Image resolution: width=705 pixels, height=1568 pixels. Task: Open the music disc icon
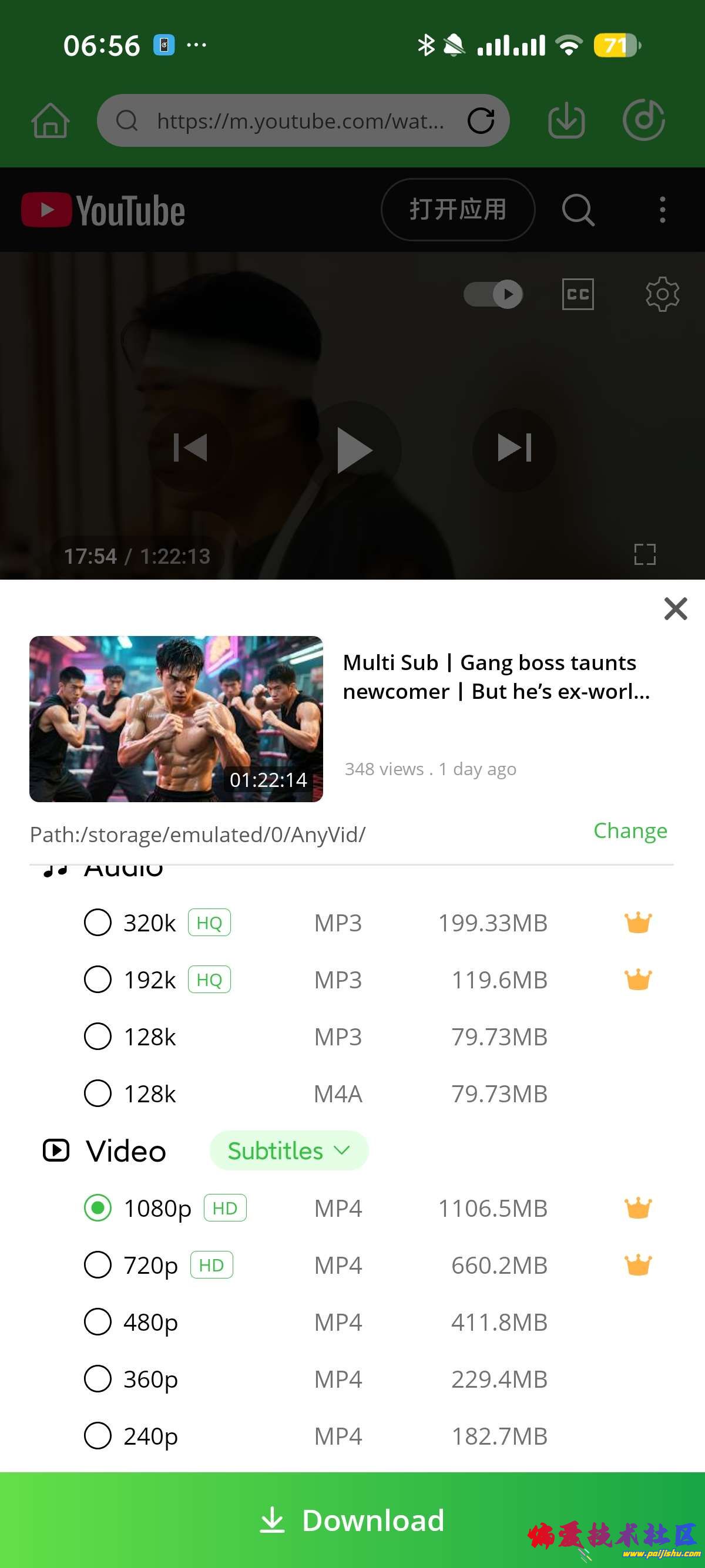tap(643, 120)
